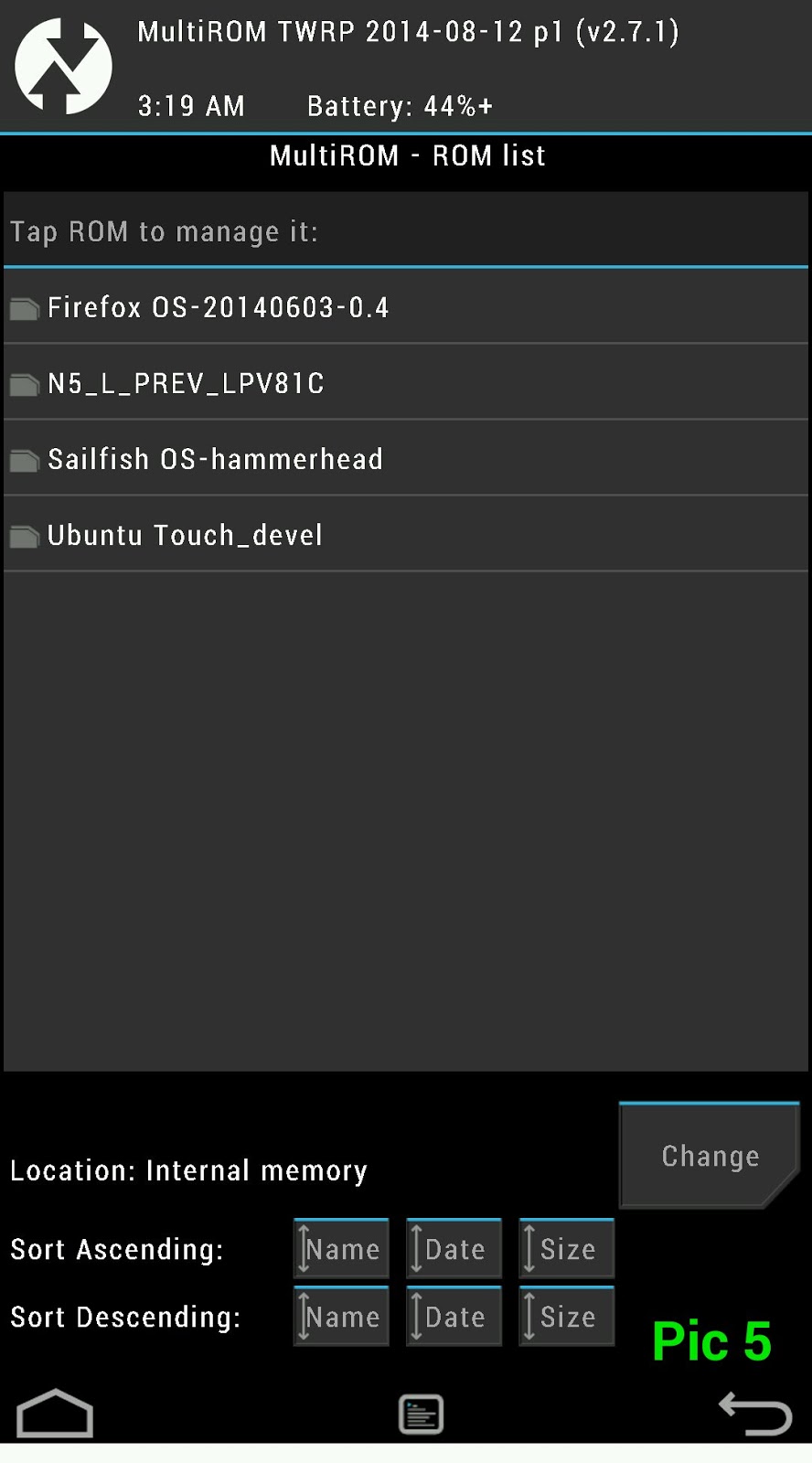Tap Change to switch ROM location
812x1463 pixels.
710,1156
